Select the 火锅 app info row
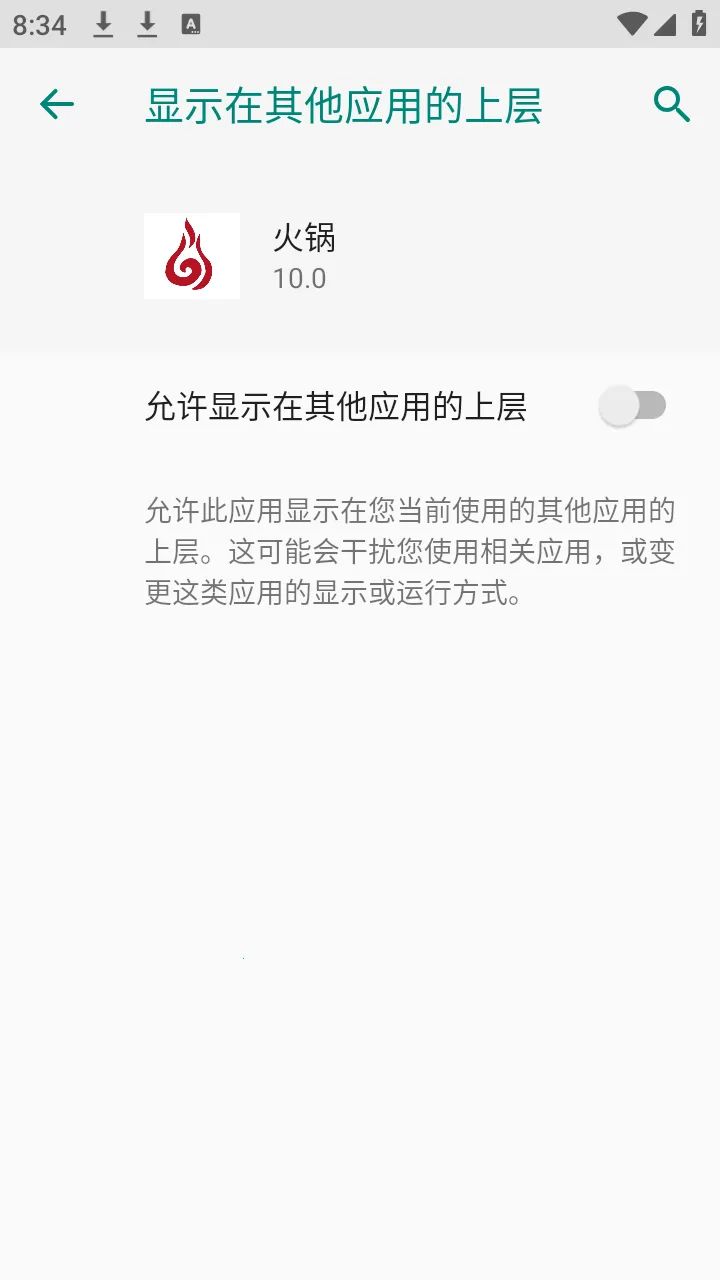 click(360, 256)
